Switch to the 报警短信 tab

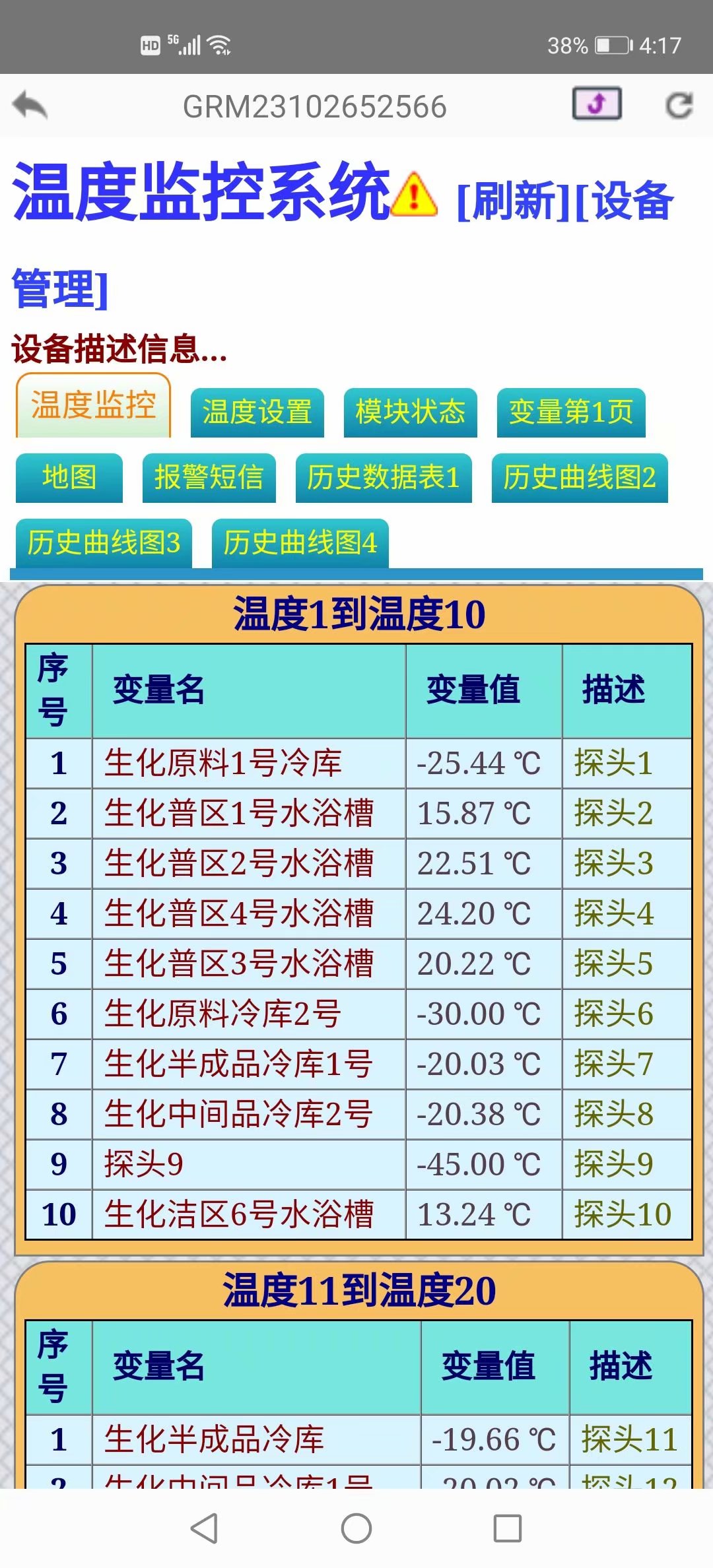pyautogui.click(x=209, y=478)
